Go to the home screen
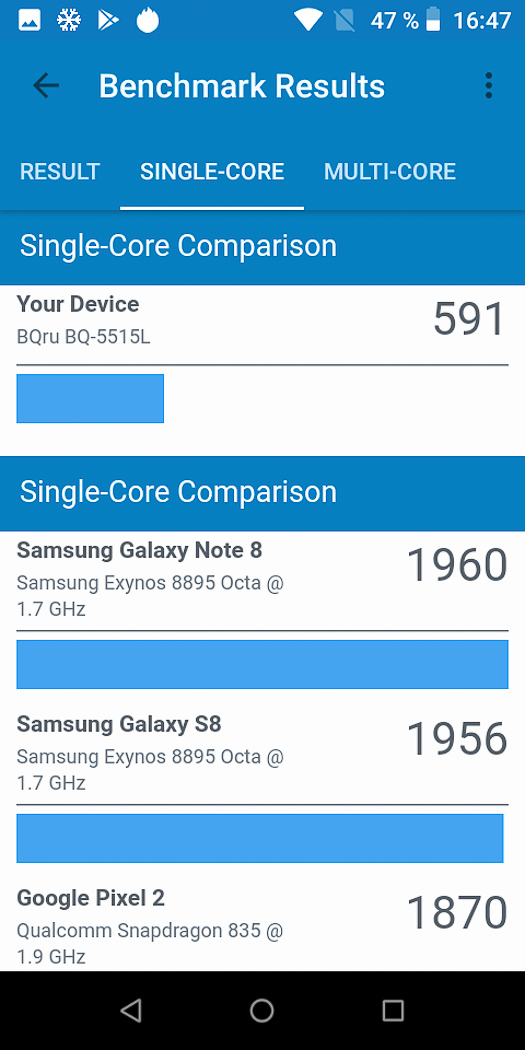This screenshot has width=525, height=1050. [x=262, y=1010]
